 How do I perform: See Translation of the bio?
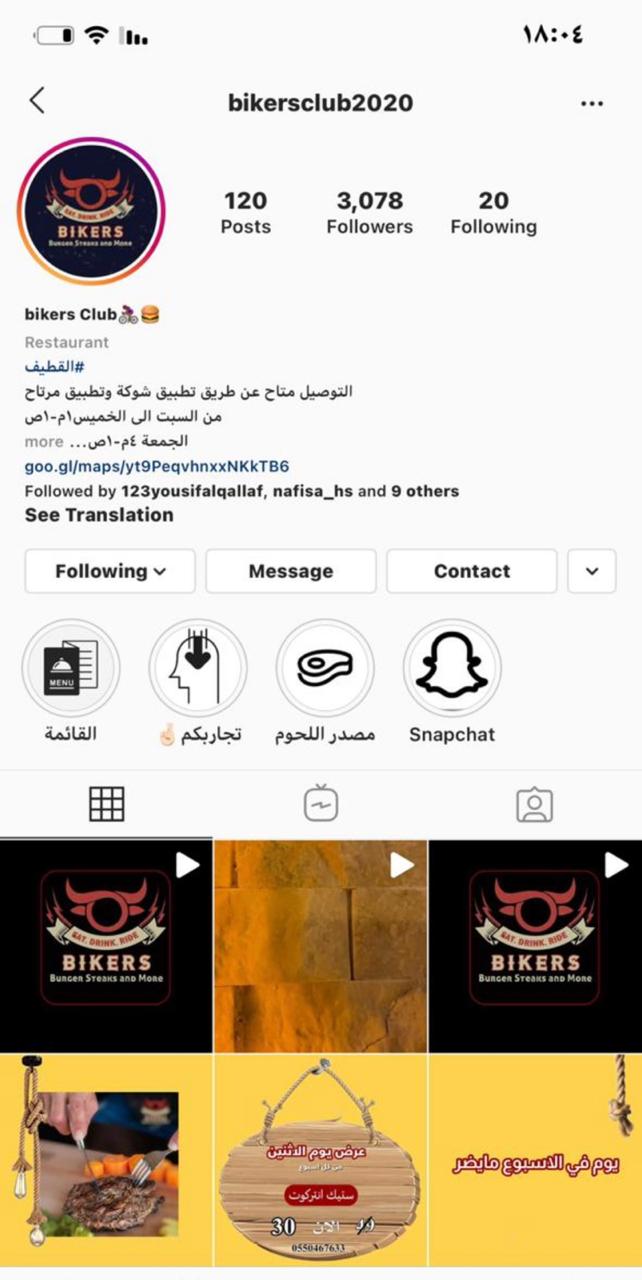[99, 515]
